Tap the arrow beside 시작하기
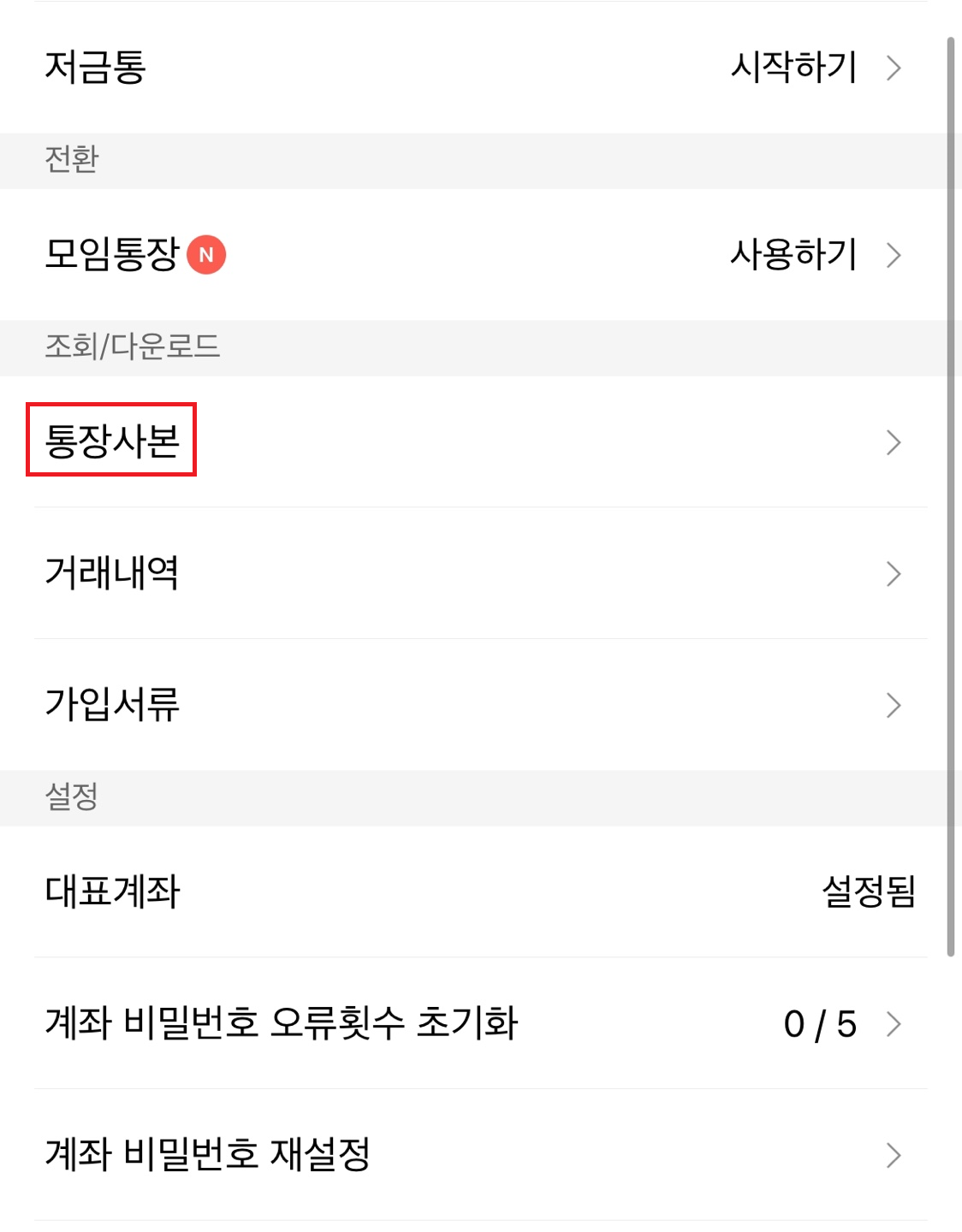 coord(894,68)
